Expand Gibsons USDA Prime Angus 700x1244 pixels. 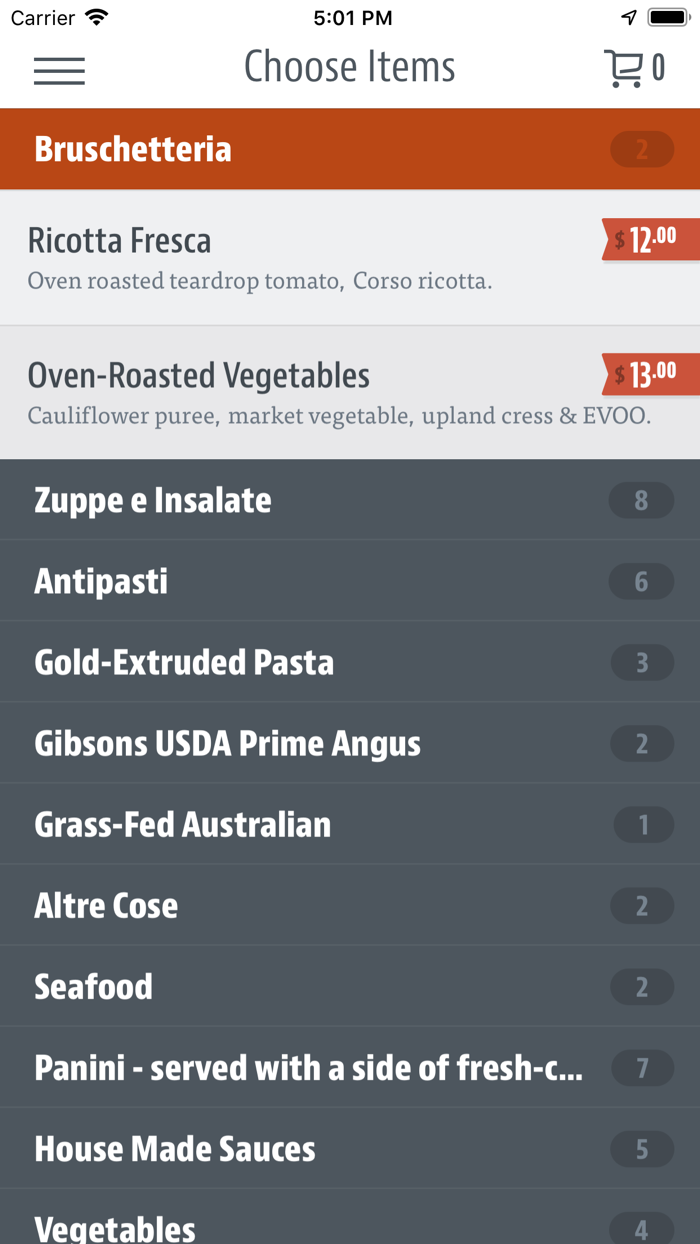pos(350,743)
